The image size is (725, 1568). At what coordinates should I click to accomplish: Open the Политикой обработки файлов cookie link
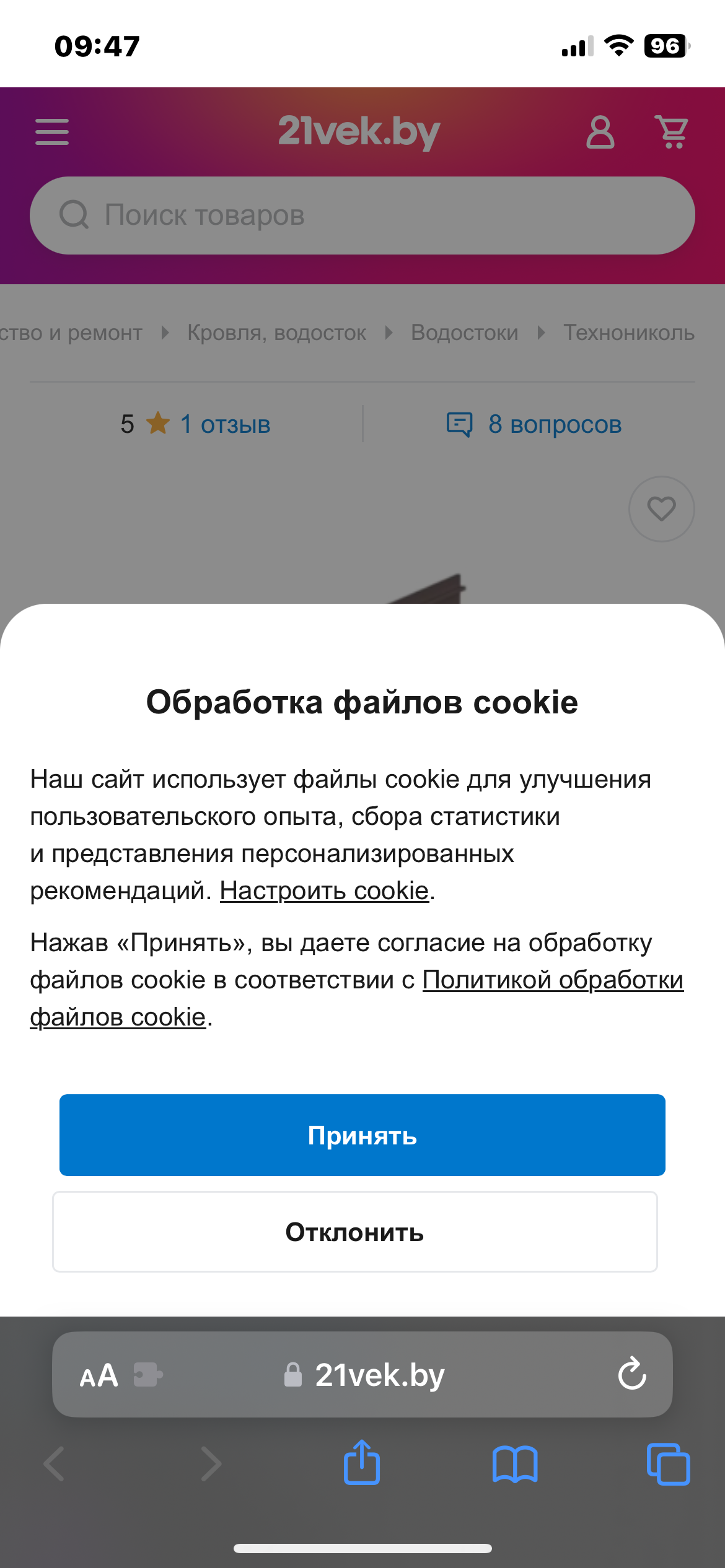[x=552, y=980]
